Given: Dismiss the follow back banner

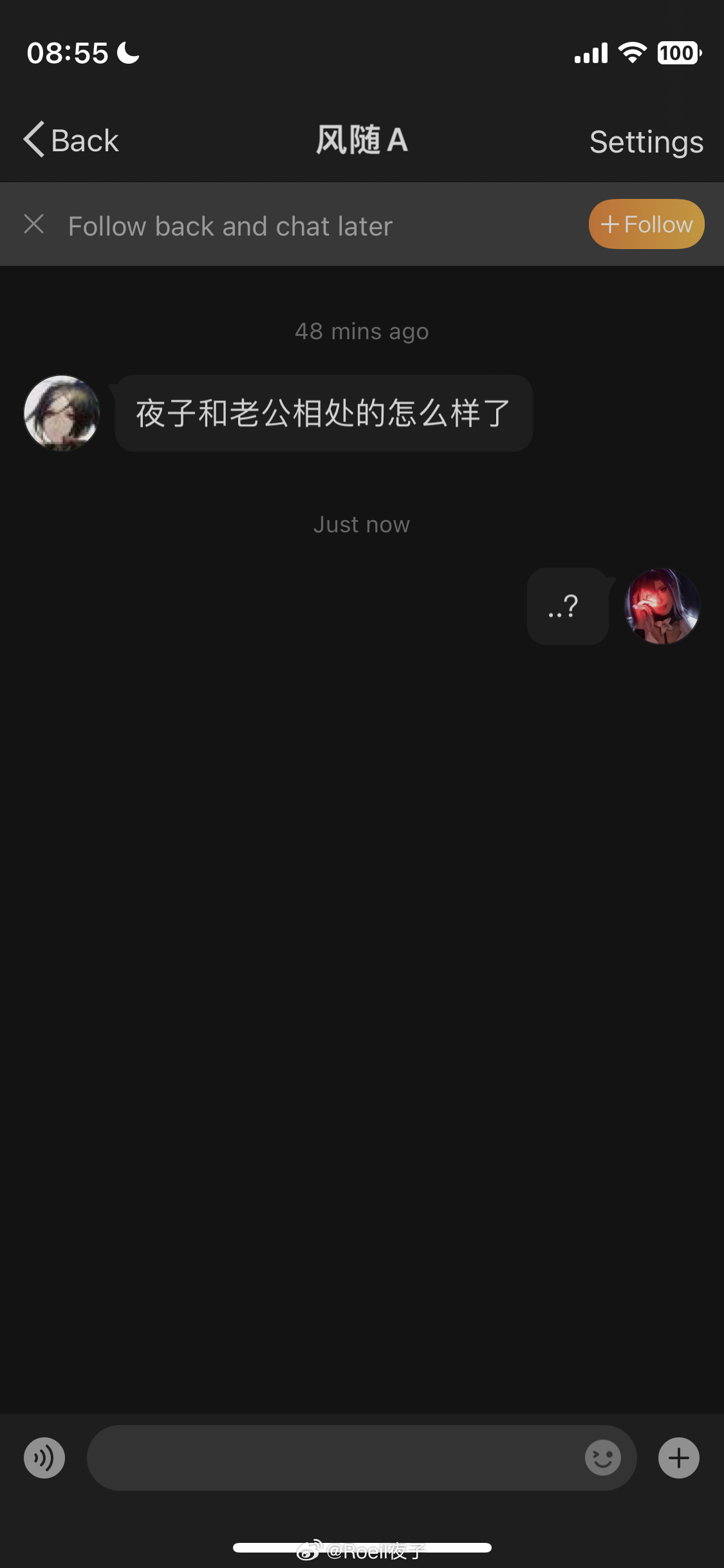Looking at the screenshot, I should point(33,224).
